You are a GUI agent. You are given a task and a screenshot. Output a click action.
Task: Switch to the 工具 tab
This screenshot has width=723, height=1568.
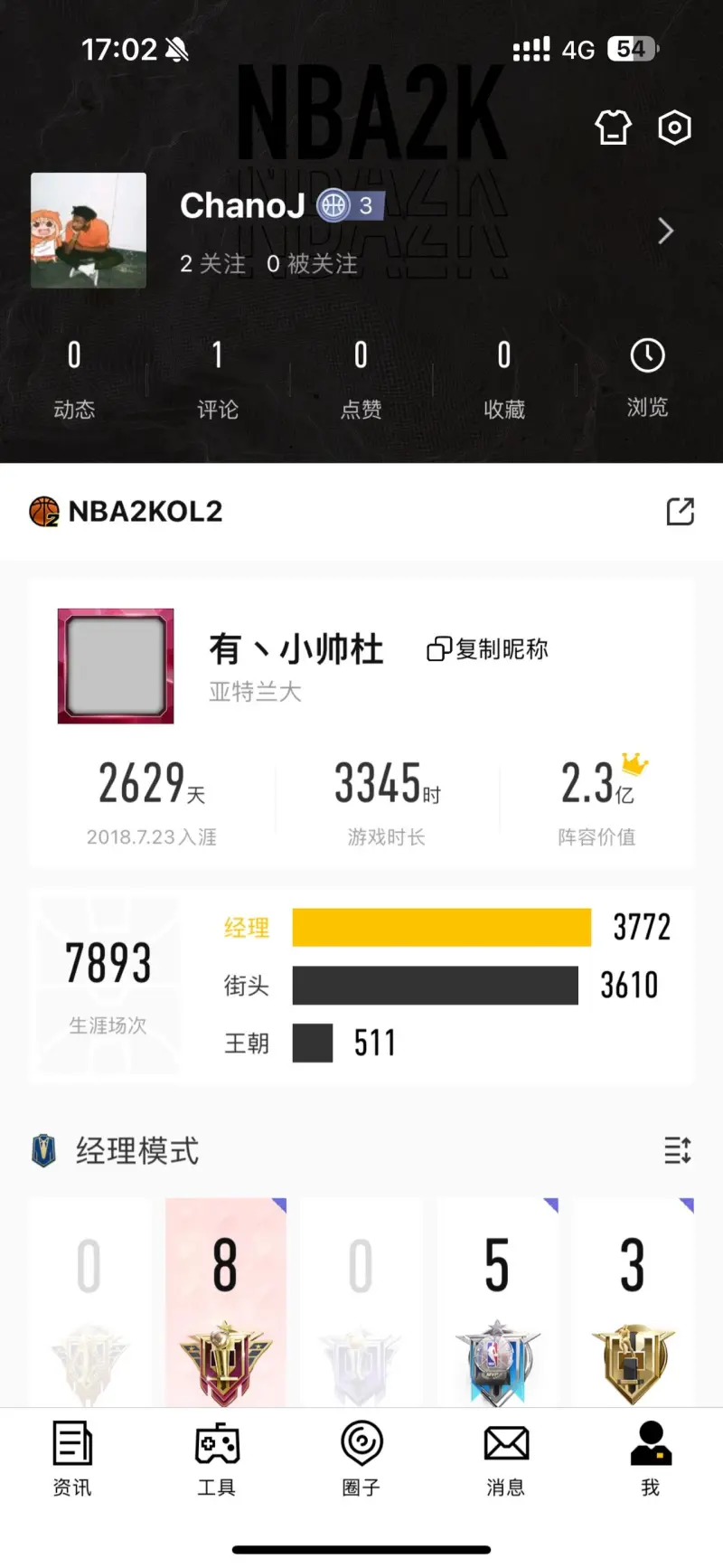(217, 1459)
